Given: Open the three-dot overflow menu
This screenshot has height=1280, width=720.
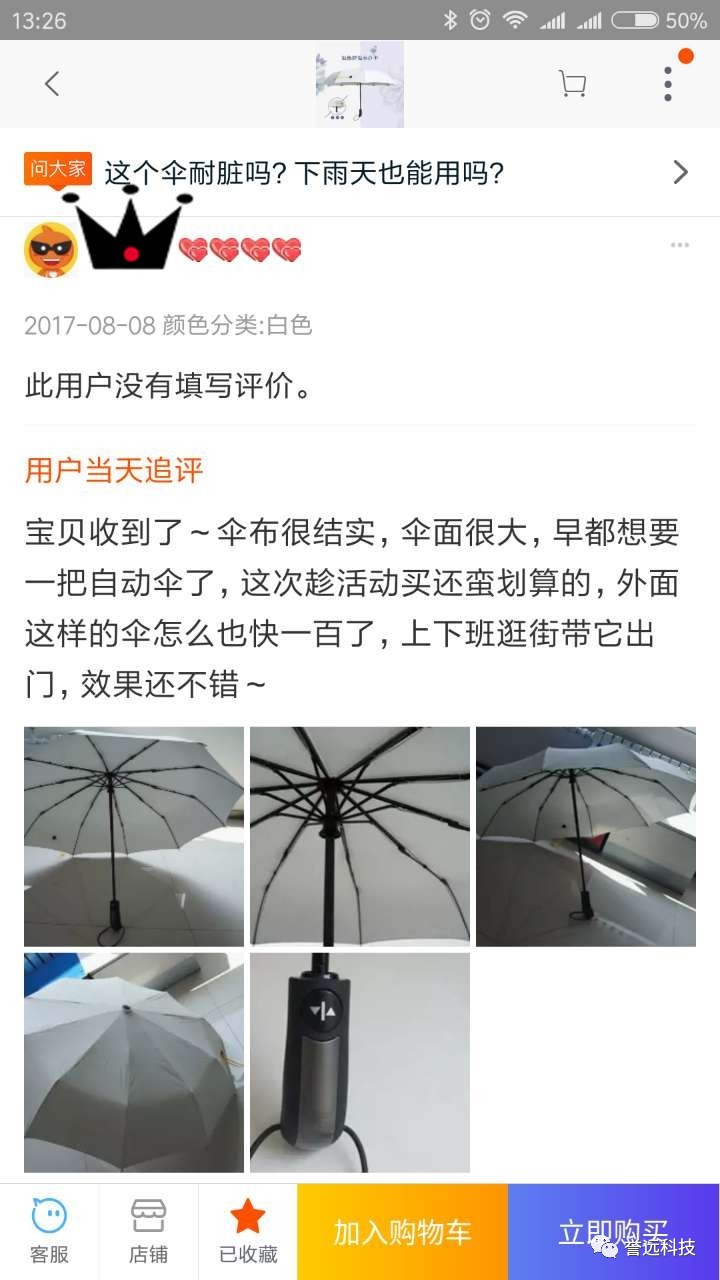Looking at the screenshot, I should pyautogui.click(x=668, y=84).
